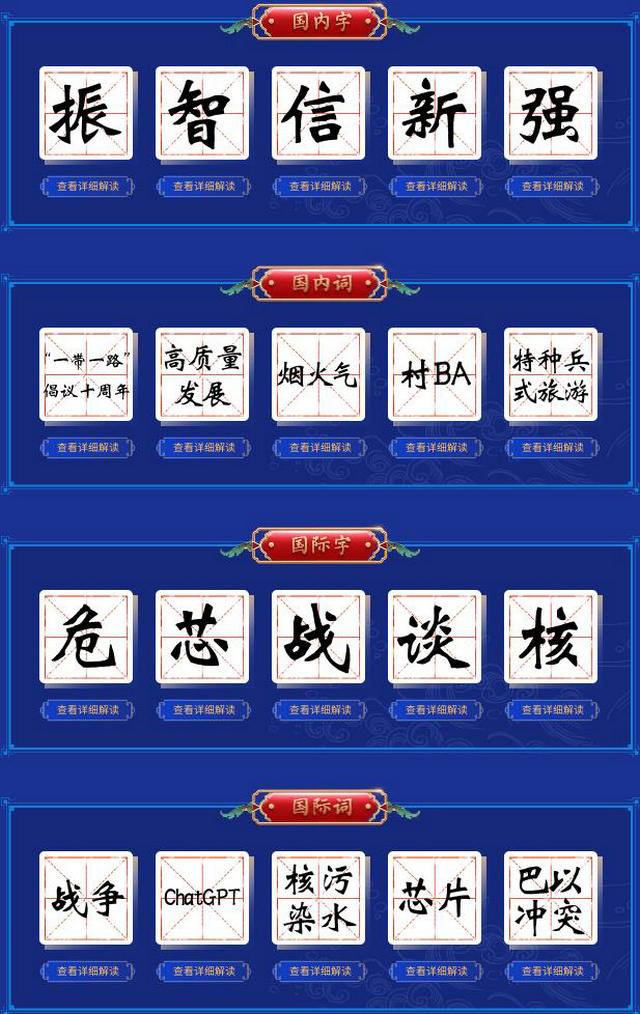View detailed interpretation for 振
Viewport: 640px width, 1014px height.
click(x=87, y=186)
